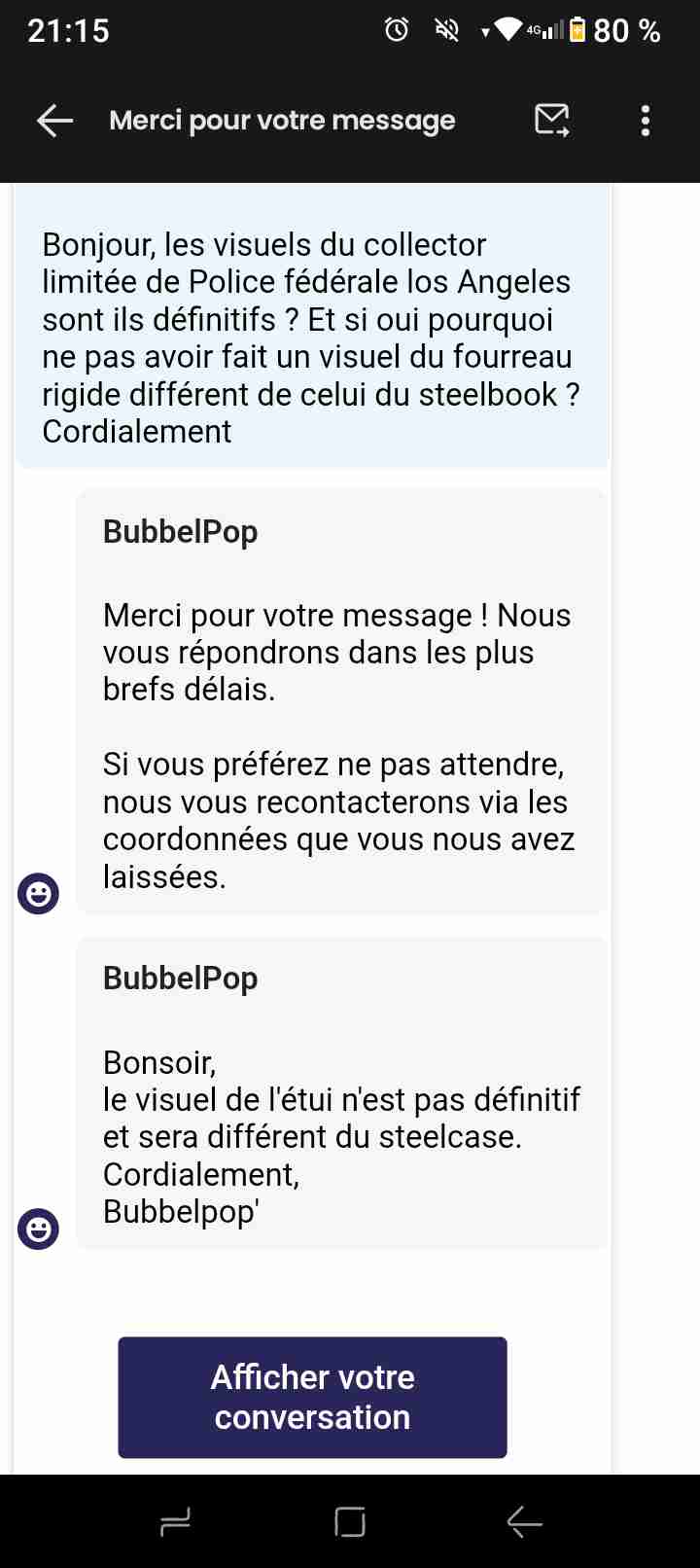The height and width of the screenshot is (1568, 700).
Task: Open the three-dot overflow menu
Action: click(645, 121)
